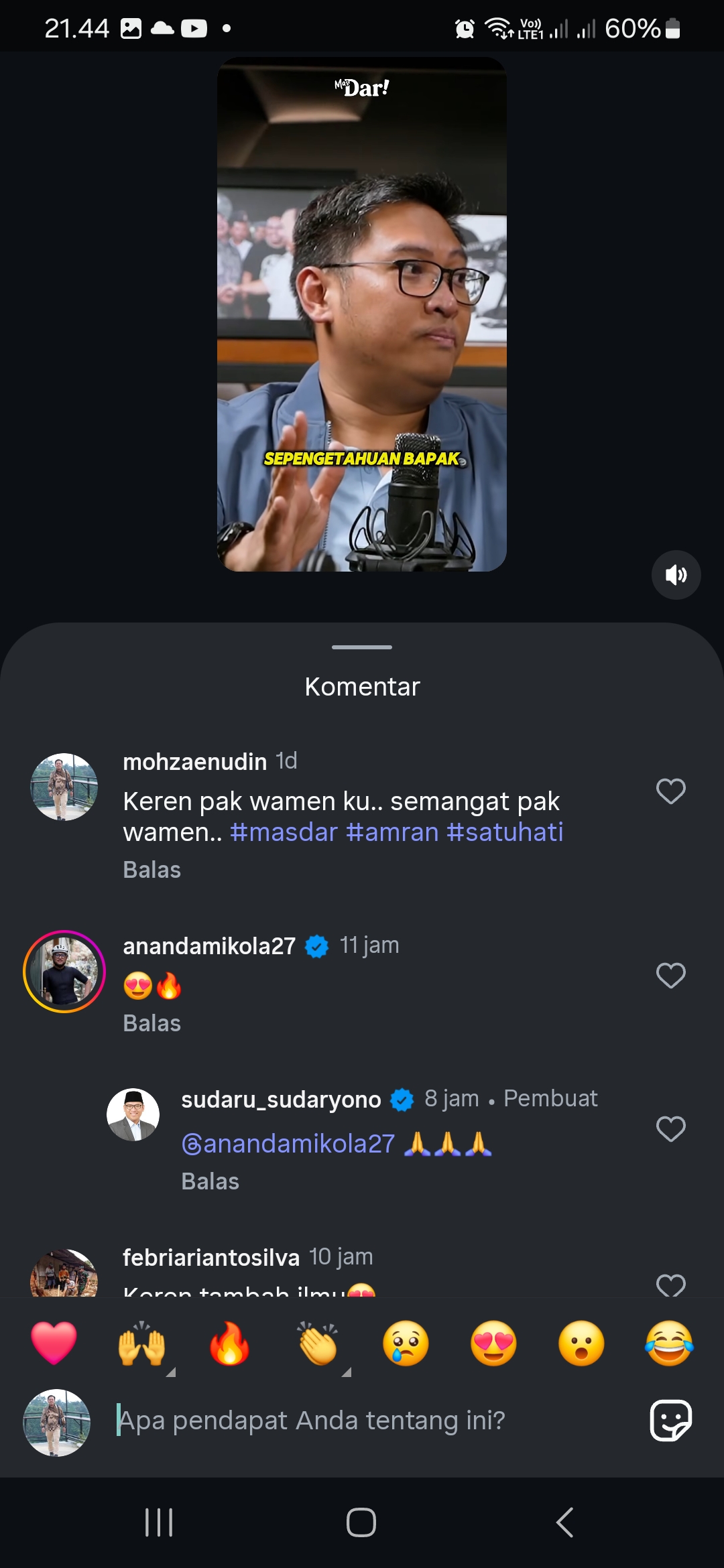Insert the red heart quick emoji
Viewport: 724px width, 1568px height.
(x=54, y=1344)
